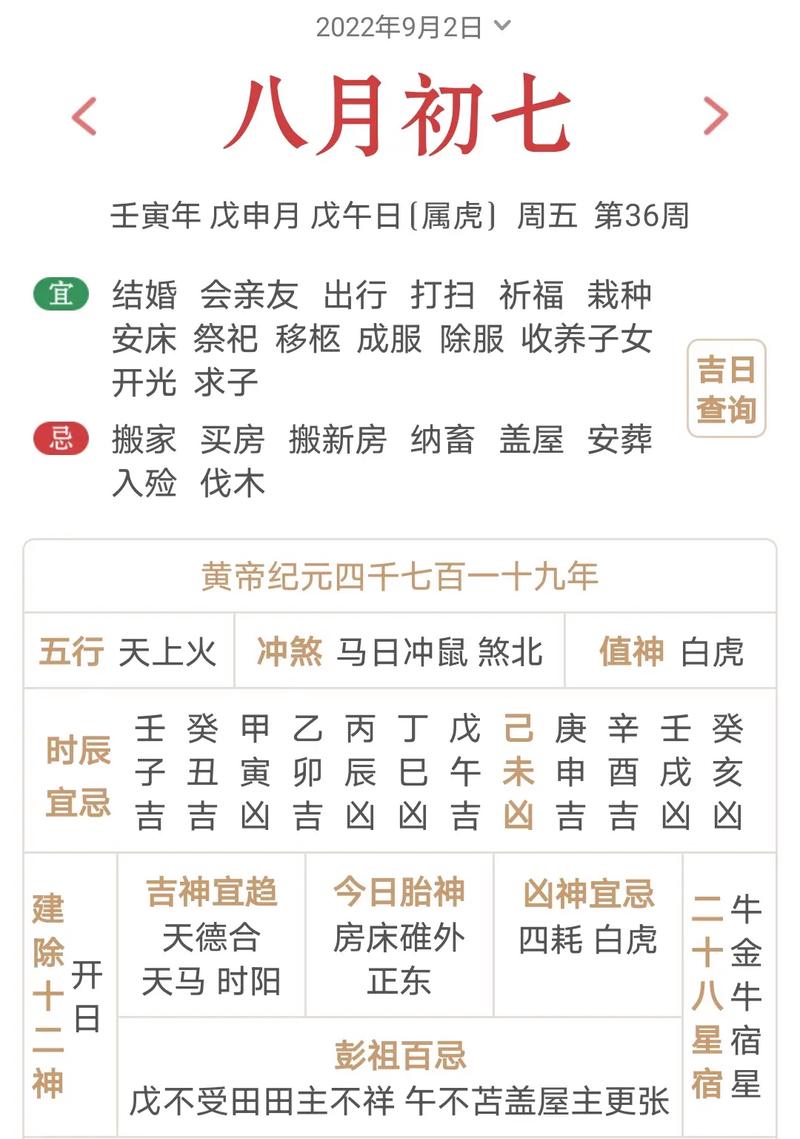Go to the previous day

[85, 117]
